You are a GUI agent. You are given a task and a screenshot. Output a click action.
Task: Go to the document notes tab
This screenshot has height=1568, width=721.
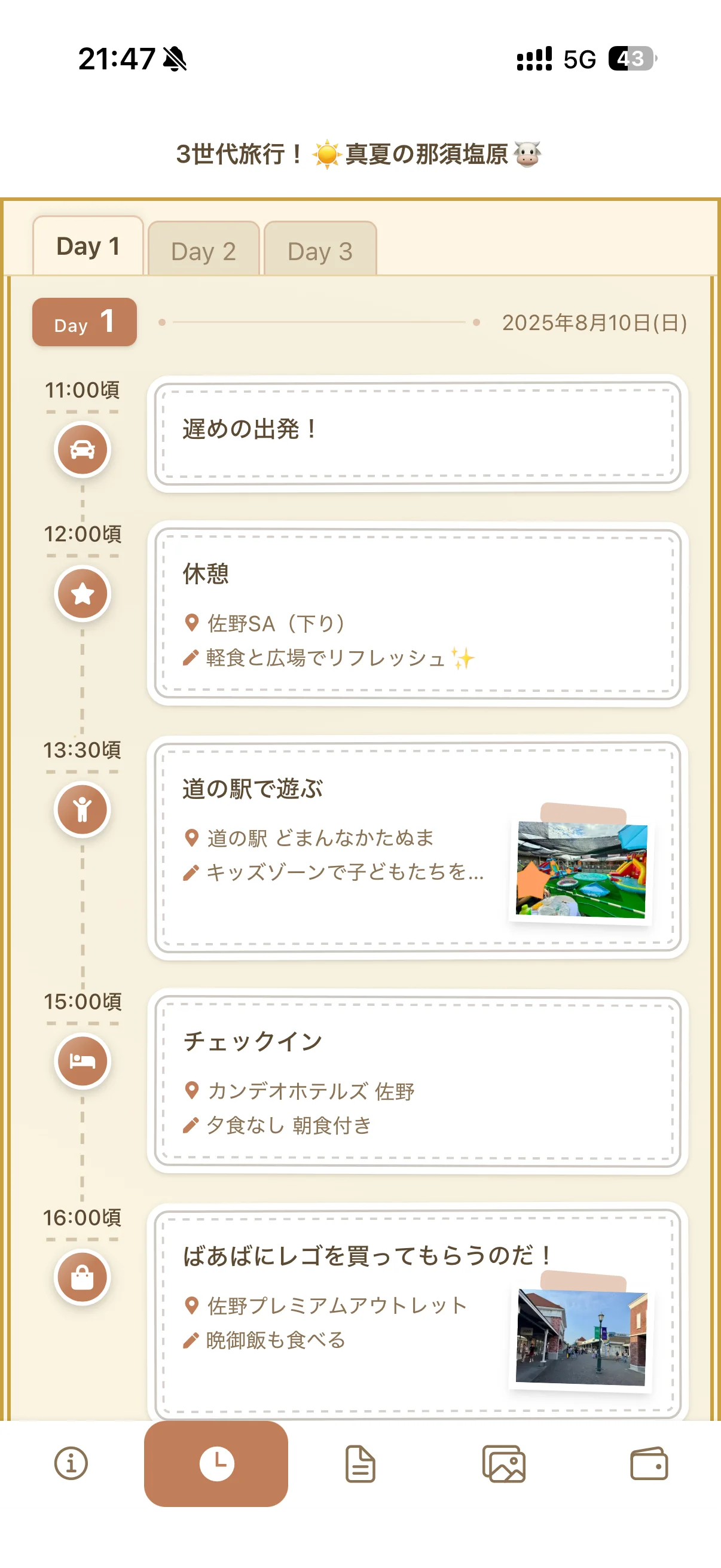(x=360, y=1463)
